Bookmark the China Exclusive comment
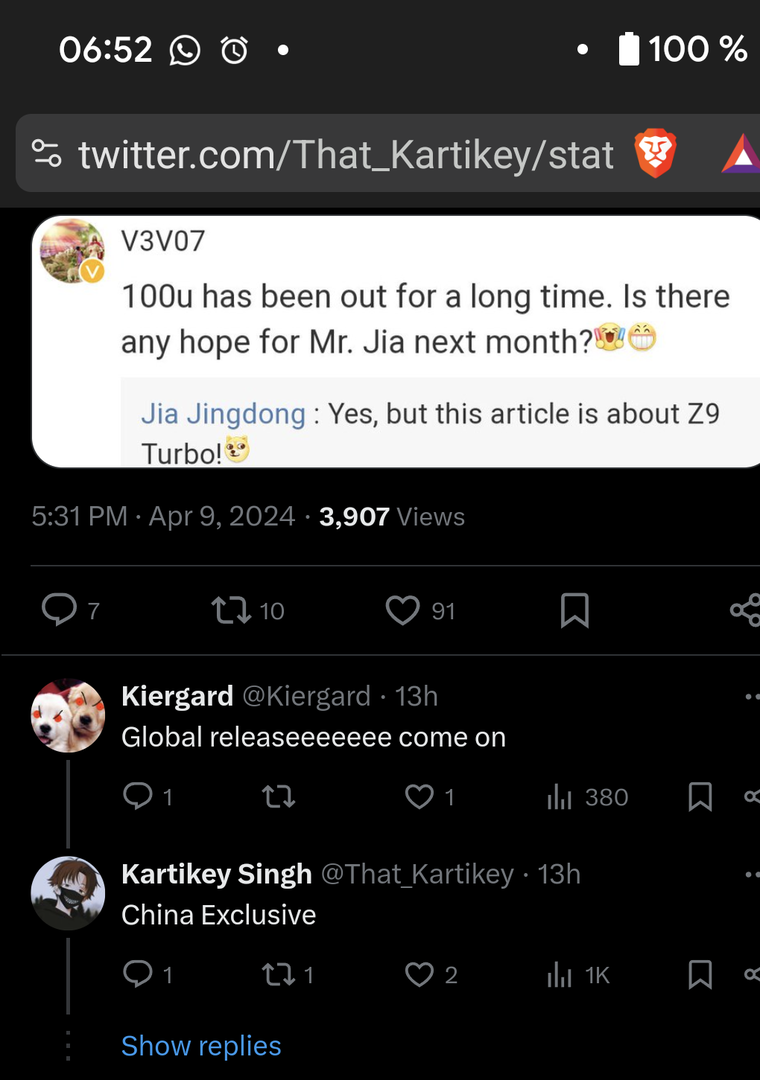The width and height of the screenshot is (760, 1080). pos(700,974)
